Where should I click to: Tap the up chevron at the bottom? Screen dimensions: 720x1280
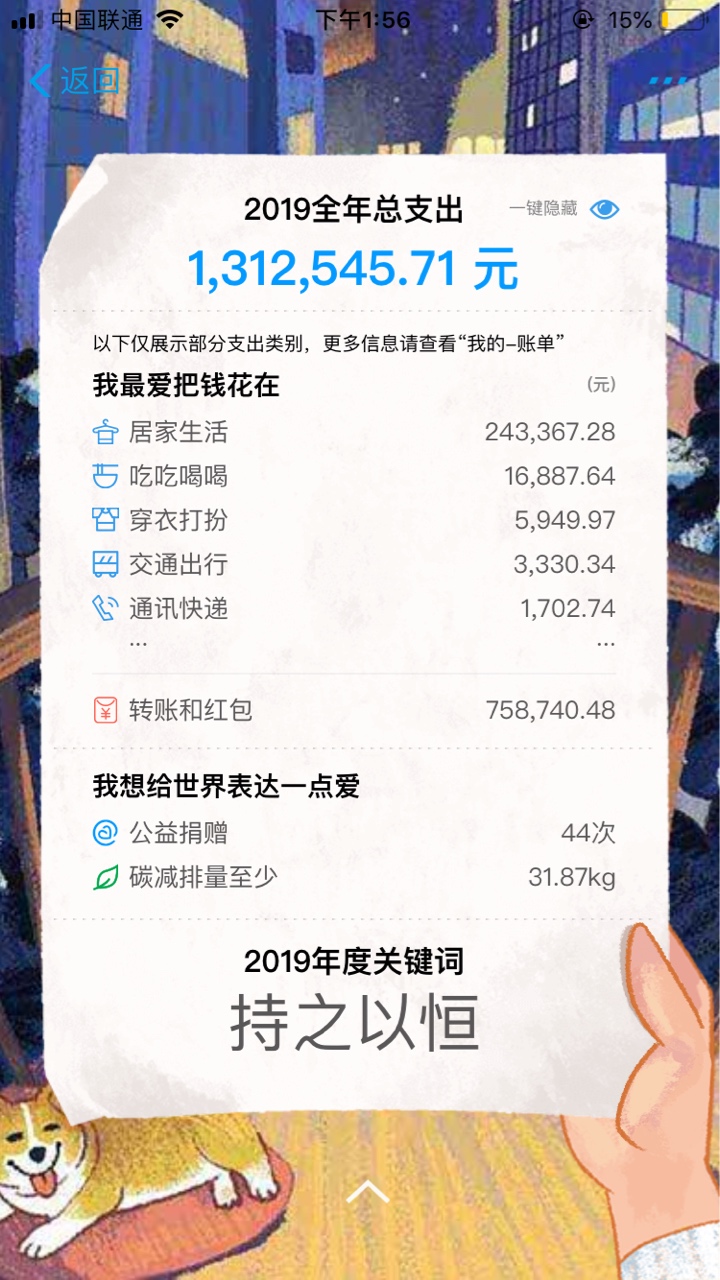367,1190
